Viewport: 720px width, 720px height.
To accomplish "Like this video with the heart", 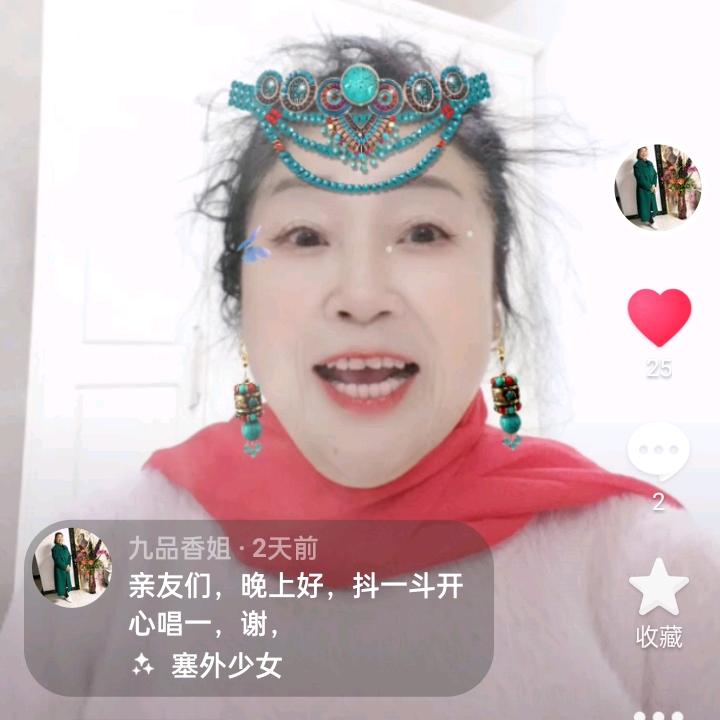I will [659, 318].
